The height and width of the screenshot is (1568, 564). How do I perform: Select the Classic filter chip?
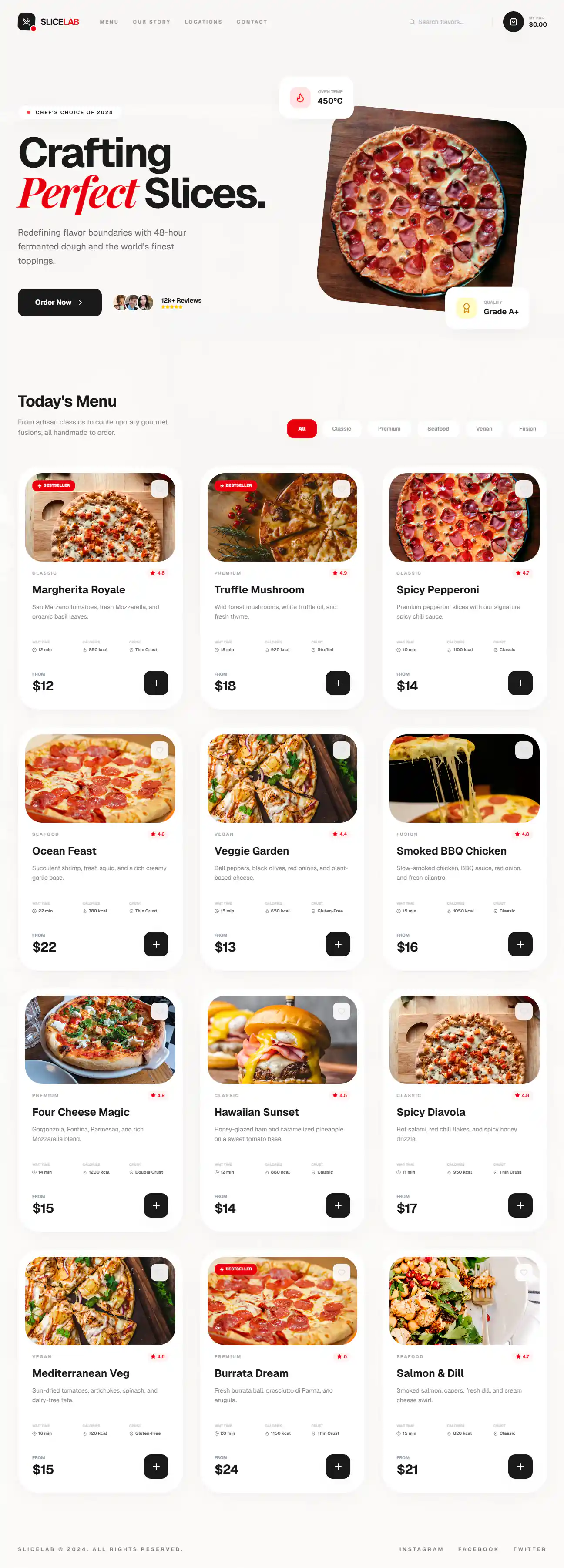(x=341, y=428)
